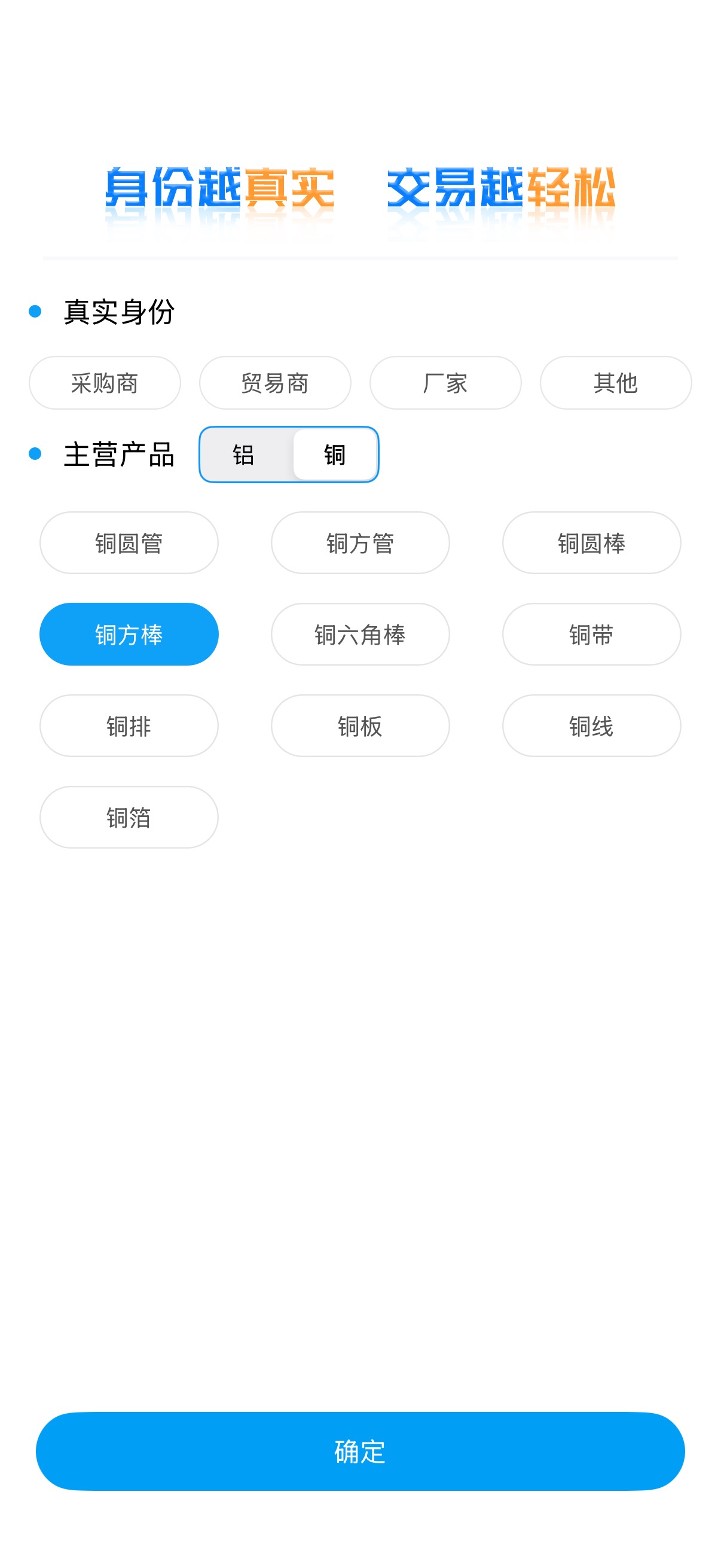Viewport: 721px width, 1568px height.
Task: Choose 铜排 as a product
Action: 129,725
